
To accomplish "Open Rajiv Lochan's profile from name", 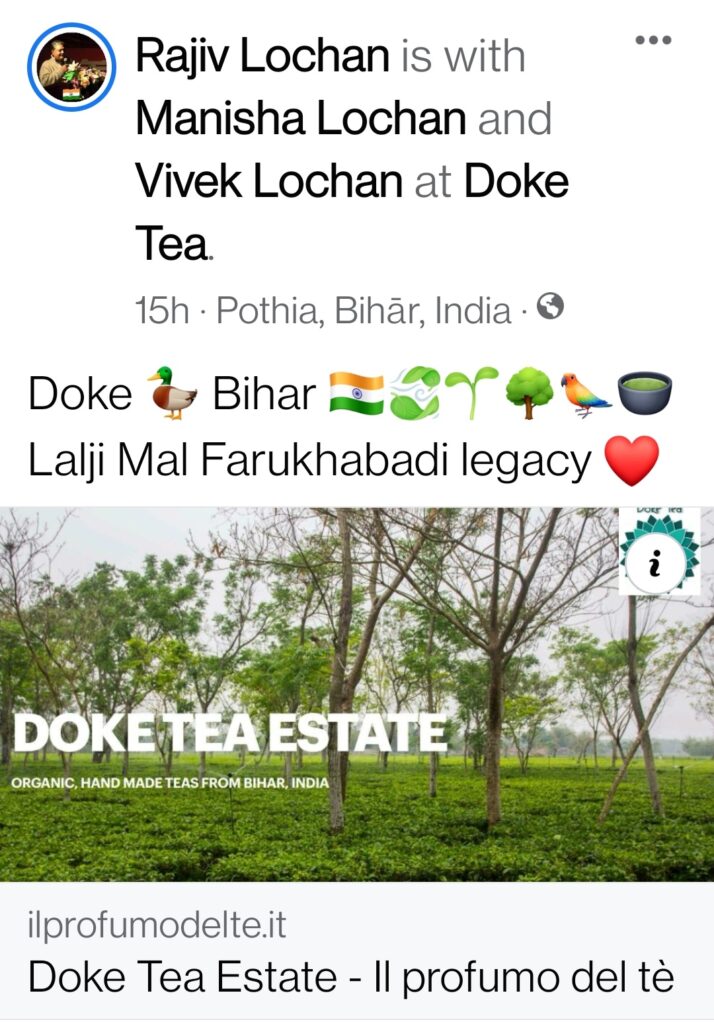I will click(262, 56).
